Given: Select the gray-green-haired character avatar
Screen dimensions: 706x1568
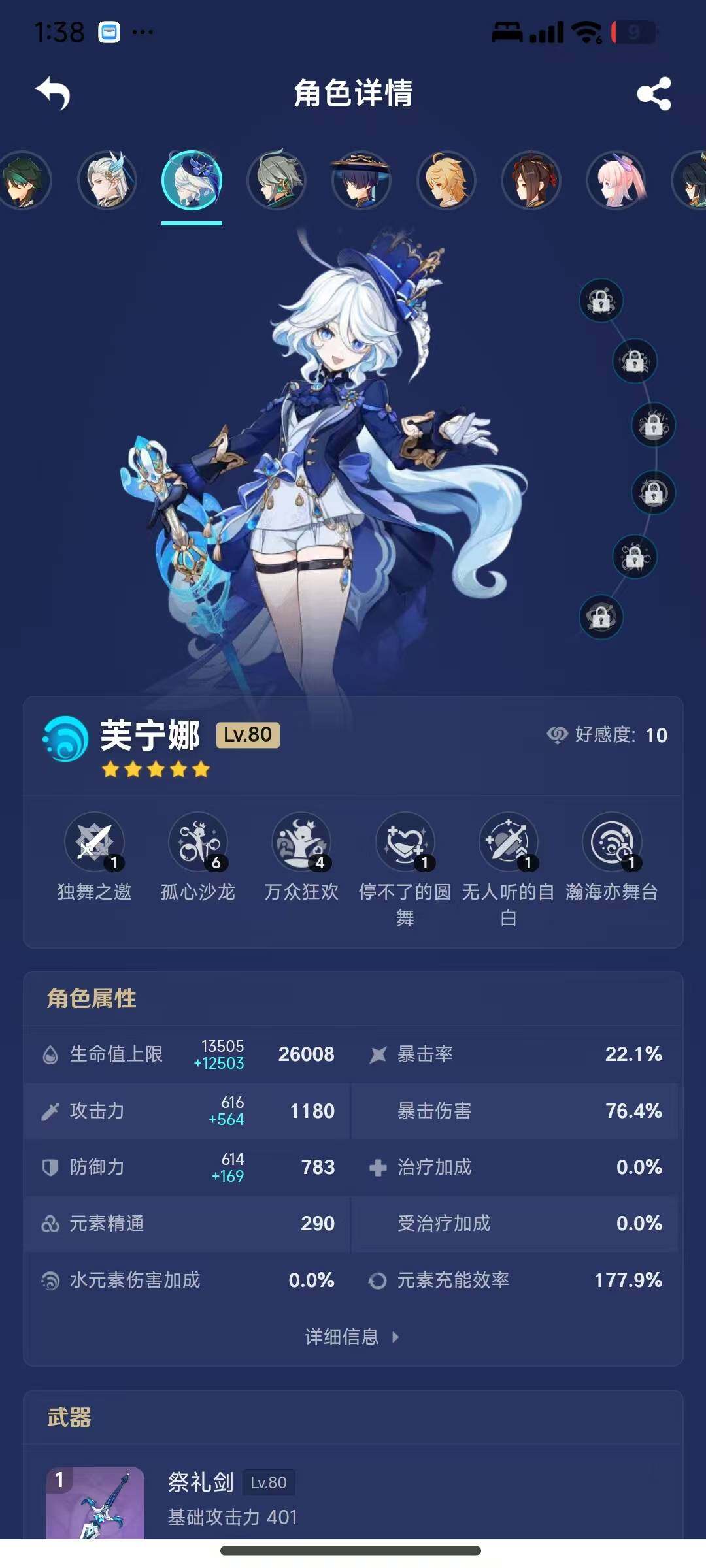Looking at the screenshot, I should click(x=277, y=180).
